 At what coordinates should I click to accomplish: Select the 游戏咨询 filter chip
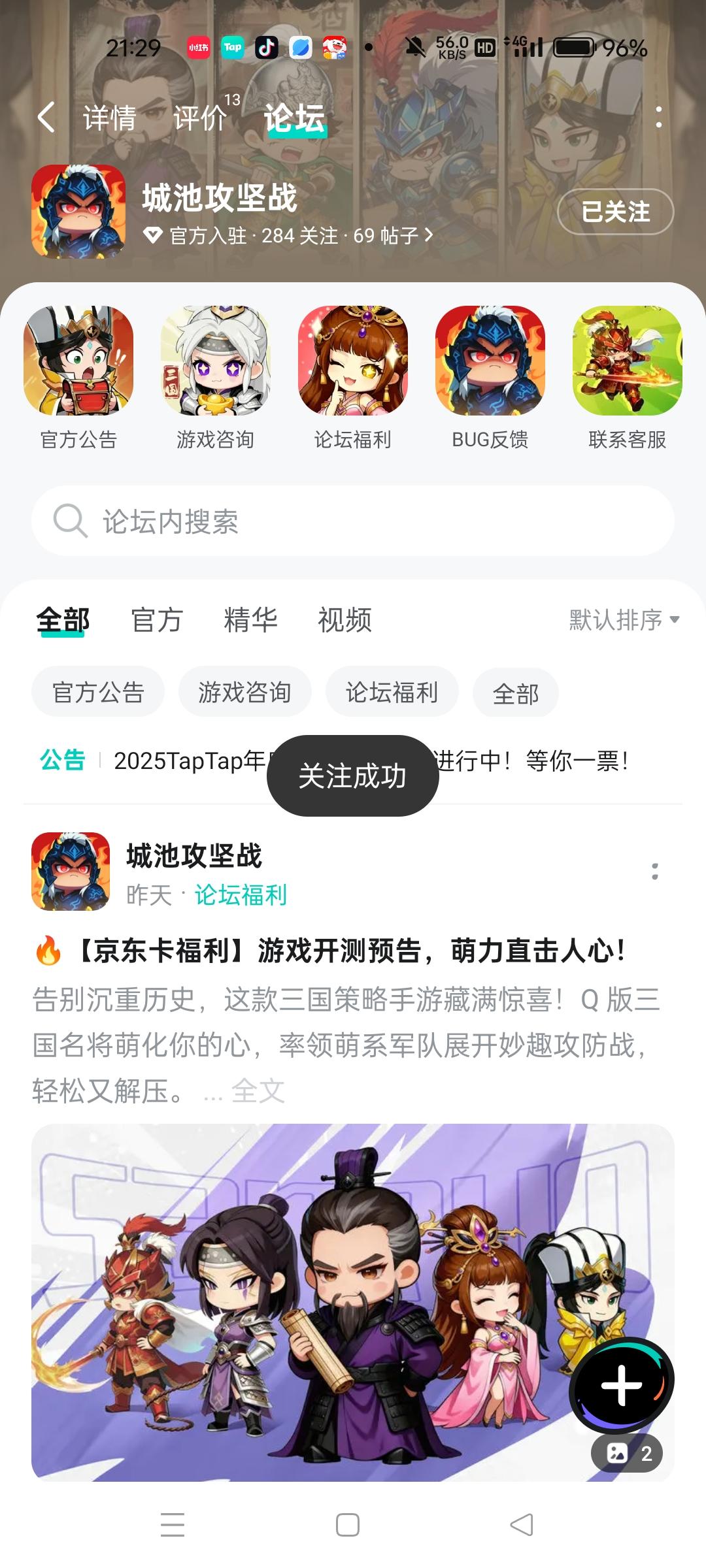245,692
